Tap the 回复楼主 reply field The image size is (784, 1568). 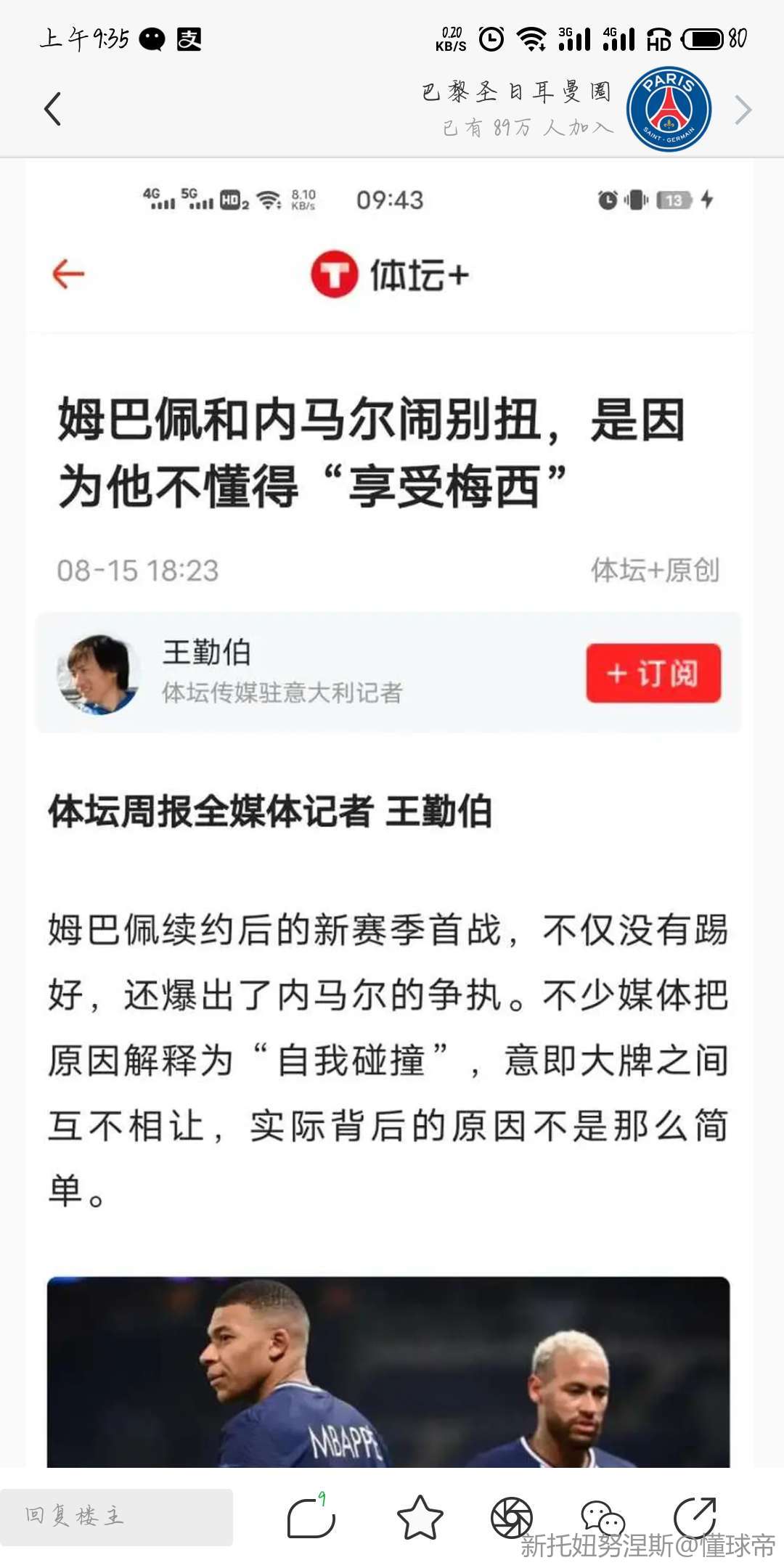click(116, 1516)
